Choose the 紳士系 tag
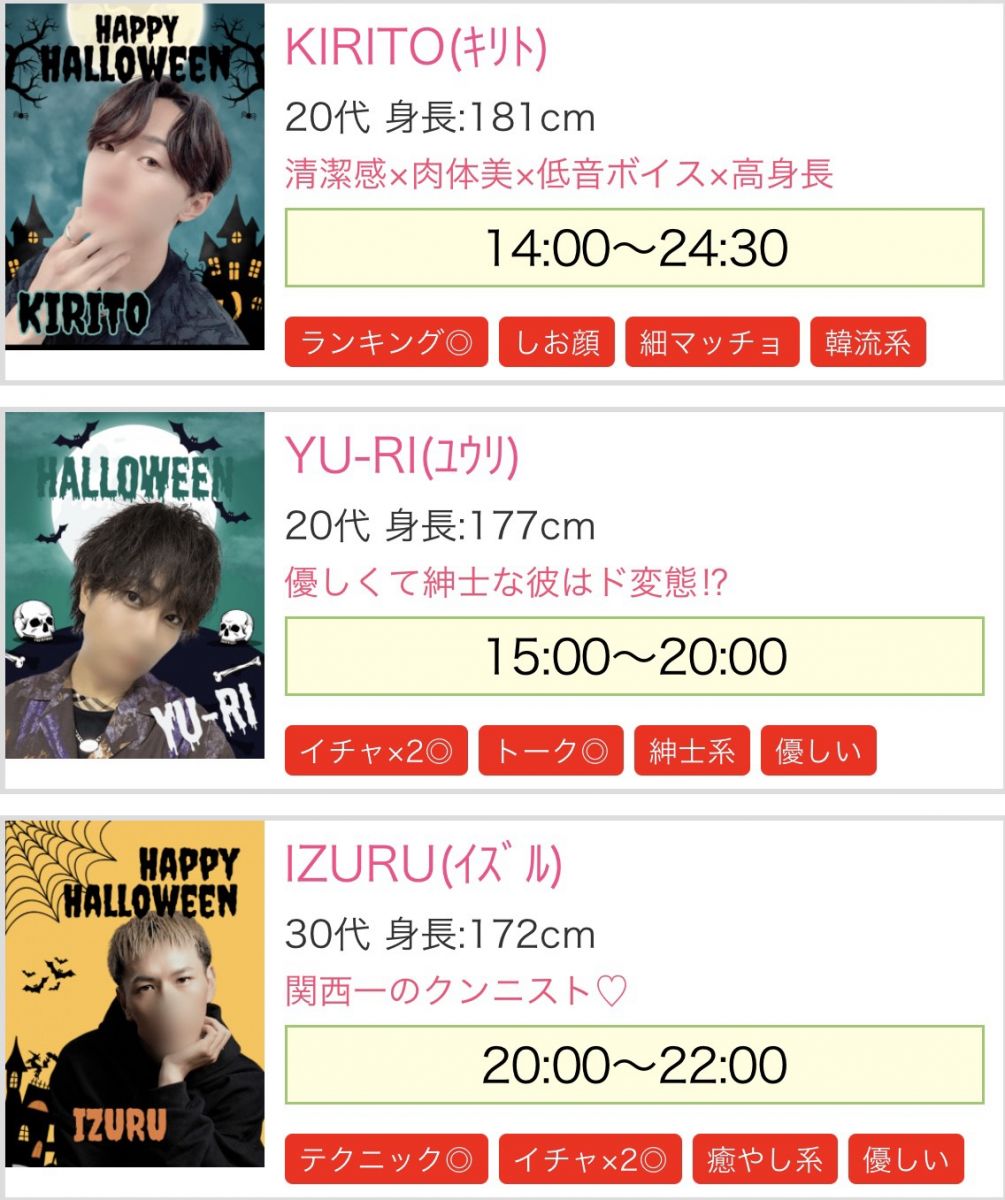This screenshot has height=1200, width=1005. point(692,752)
